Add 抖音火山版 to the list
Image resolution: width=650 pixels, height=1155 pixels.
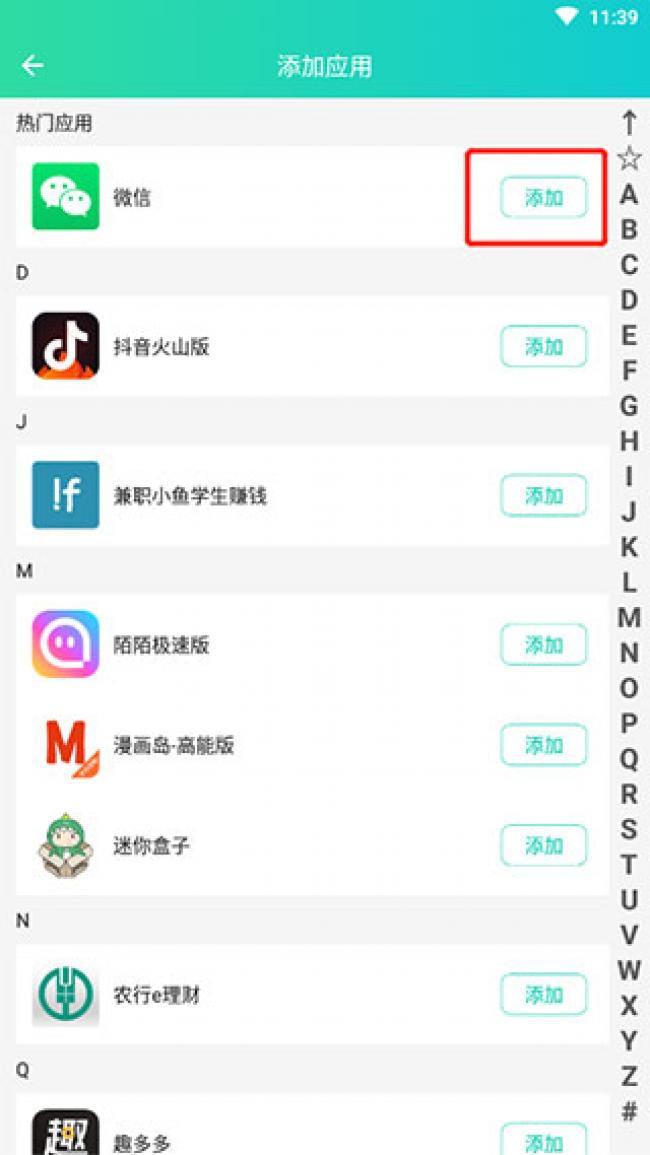tap(543, 347)
